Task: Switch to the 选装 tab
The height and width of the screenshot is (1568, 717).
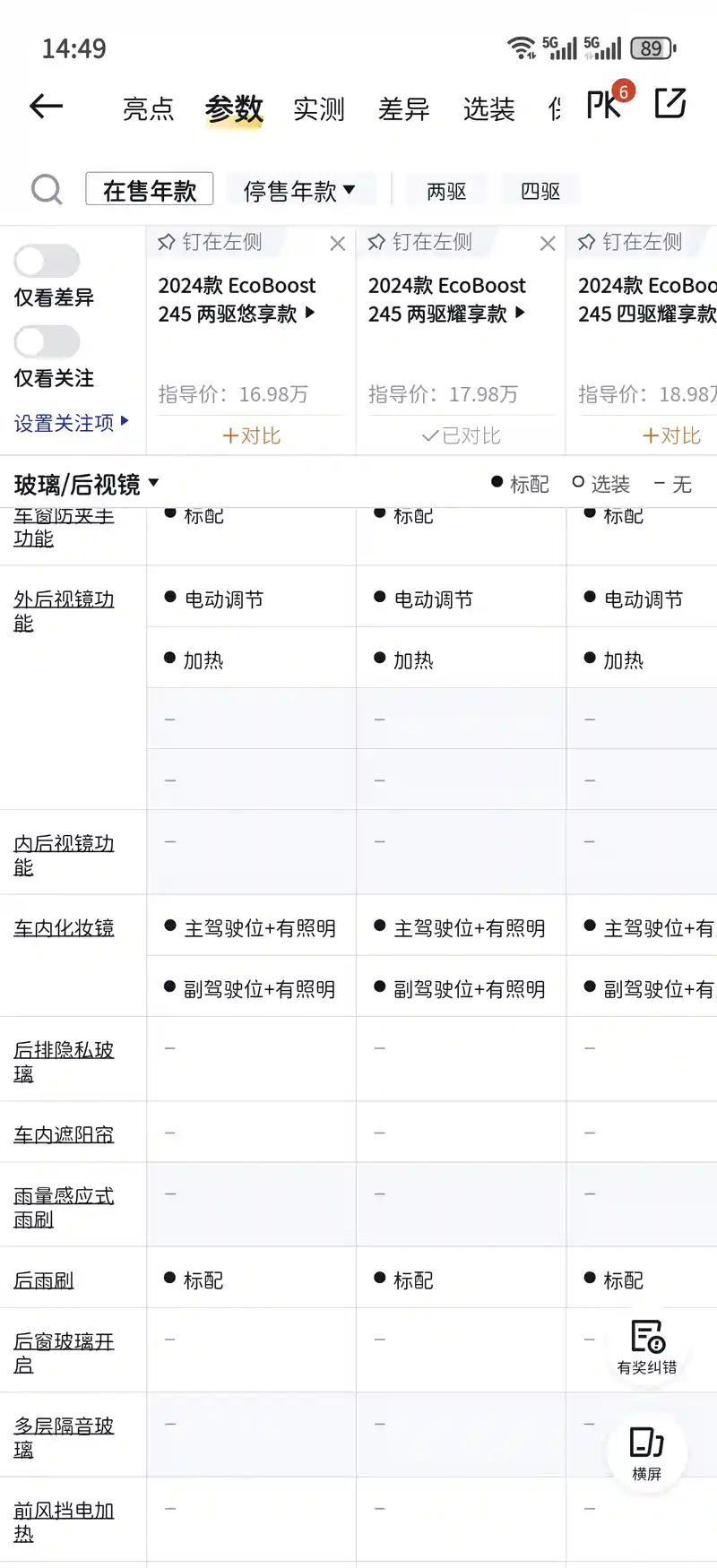Action: coord(489,109)
